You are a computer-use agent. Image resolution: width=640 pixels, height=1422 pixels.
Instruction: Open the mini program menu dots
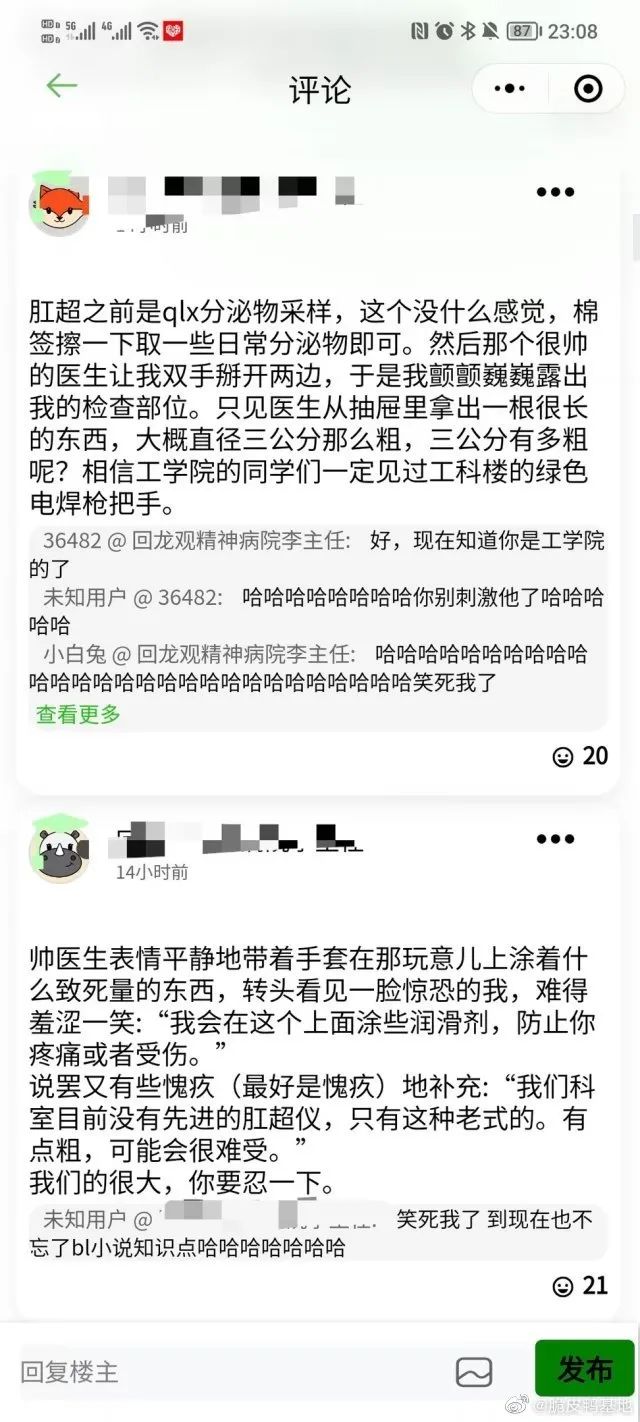click(x=510, y=89)
